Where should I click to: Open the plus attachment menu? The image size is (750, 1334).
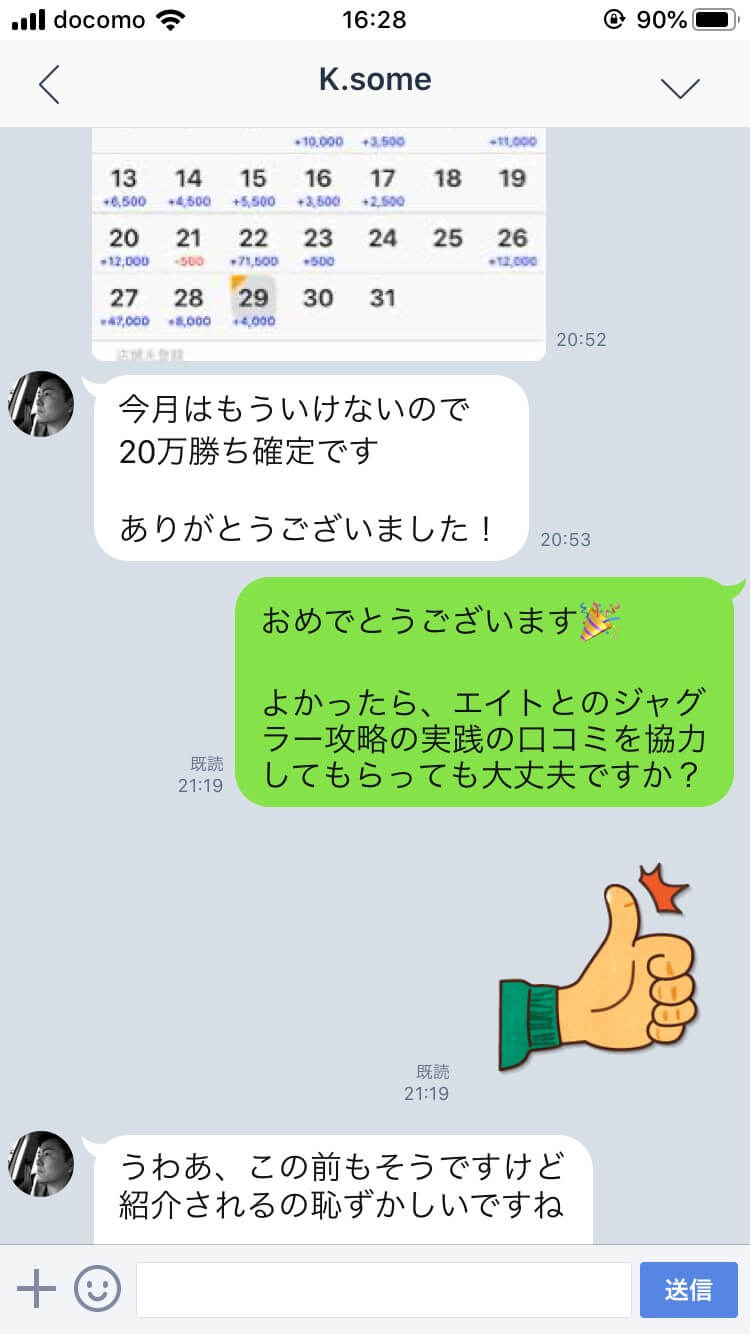click(x=36, y=1289)
